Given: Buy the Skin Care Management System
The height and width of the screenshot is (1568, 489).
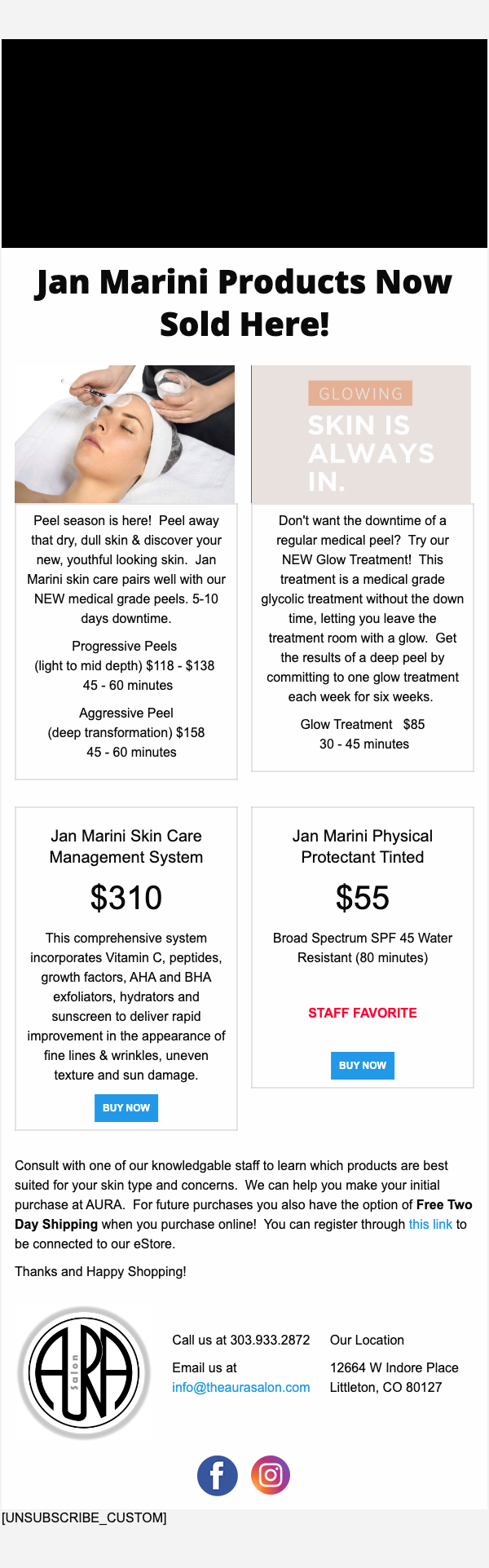Looking at the screenshot, I should coord(126,1107).
